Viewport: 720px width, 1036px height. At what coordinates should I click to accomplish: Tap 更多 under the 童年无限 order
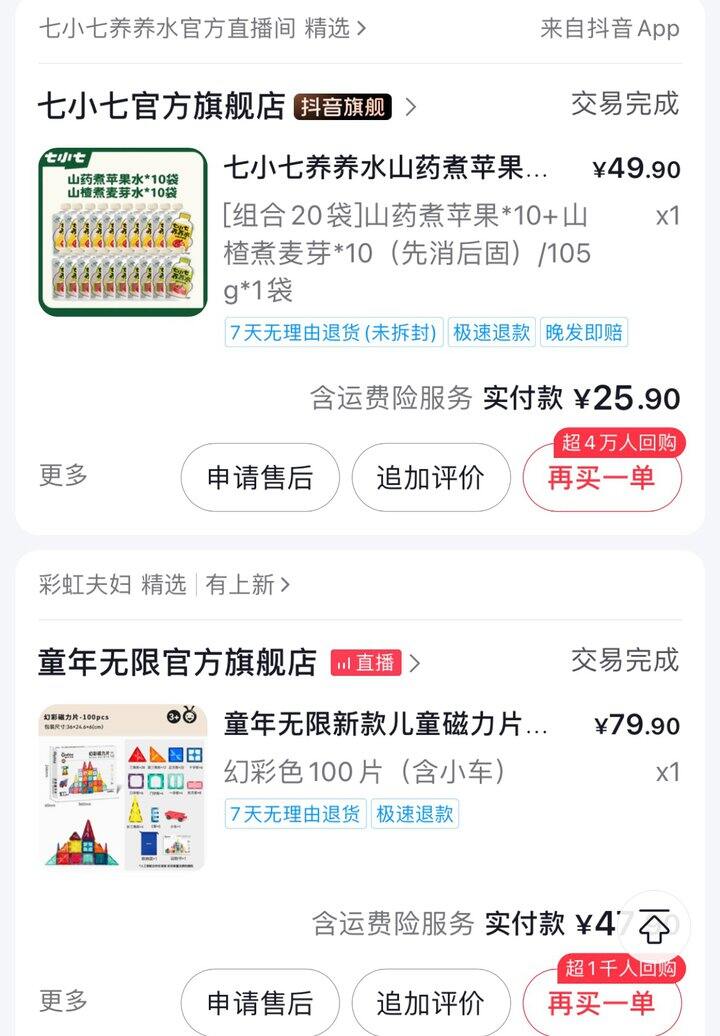pyautogui.click(x=64, y=1000)
